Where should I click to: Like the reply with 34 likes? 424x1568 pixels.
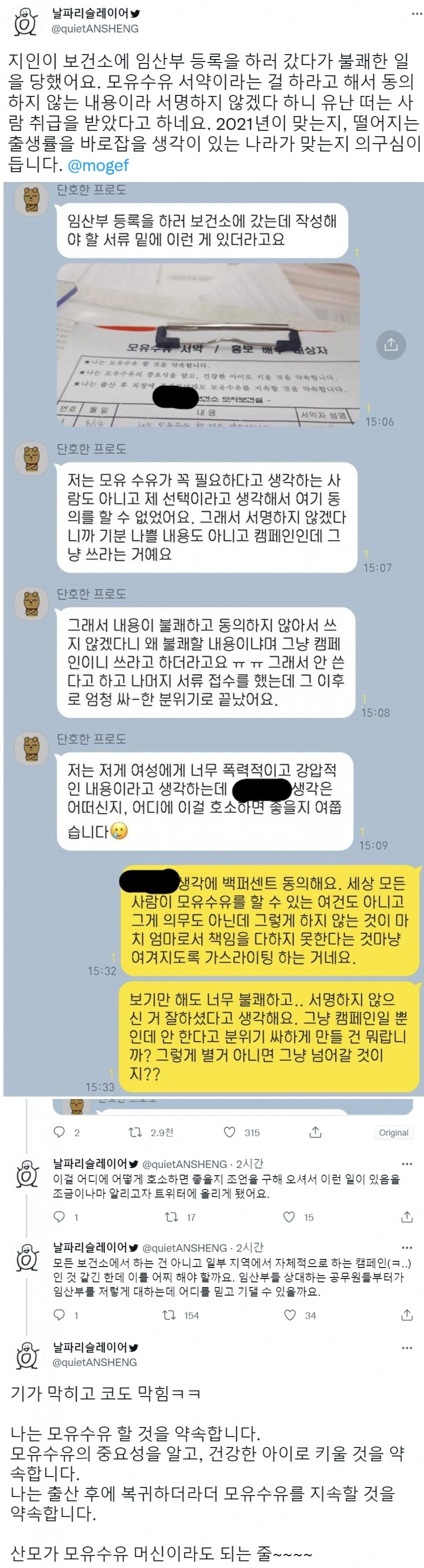tap(290, 1315)
